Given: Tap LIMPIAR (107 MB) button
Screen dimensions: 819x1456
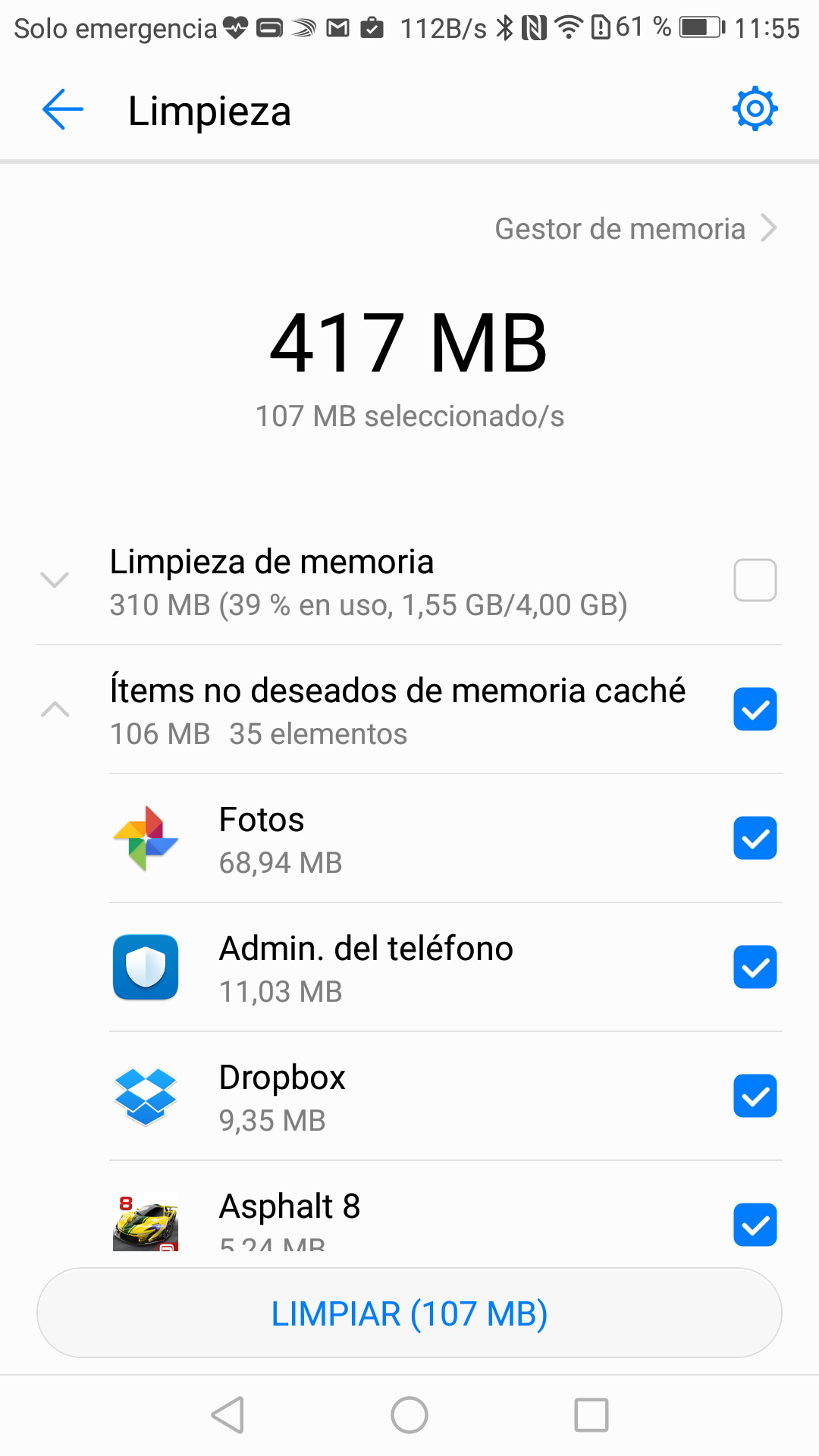Looking at the screenshot, I should [x=409, y=1313].
